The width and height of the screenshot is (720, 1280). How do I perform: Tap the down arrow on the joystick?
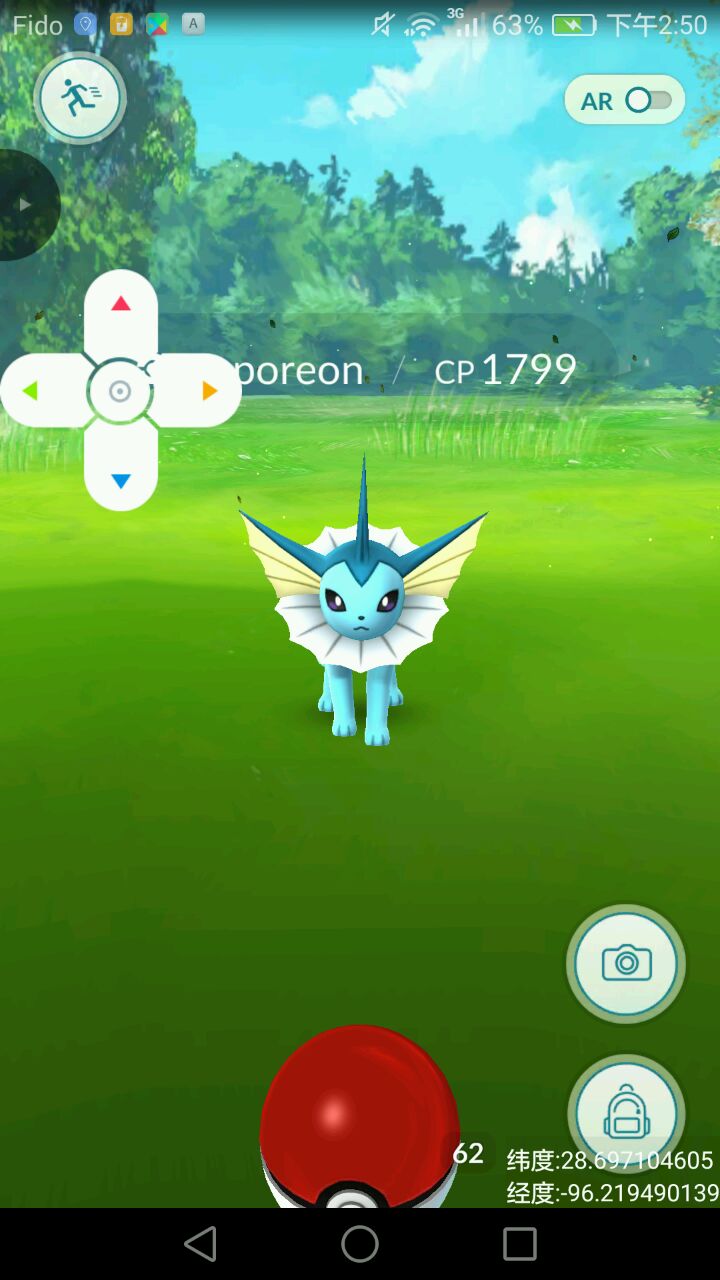(x=121, y=481)
